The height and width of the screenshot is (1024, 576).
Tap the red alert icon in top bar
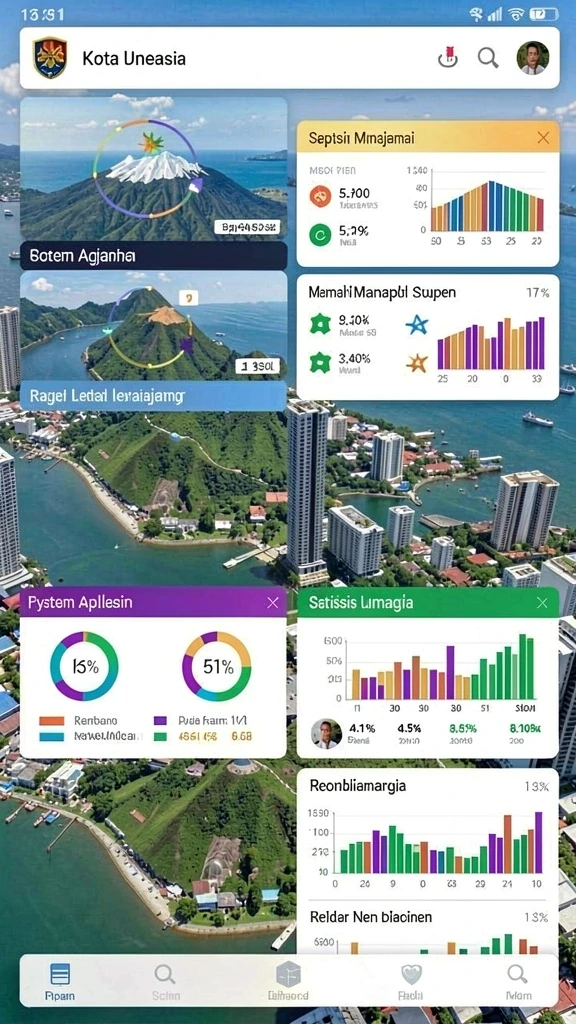(x=446, y=57)
